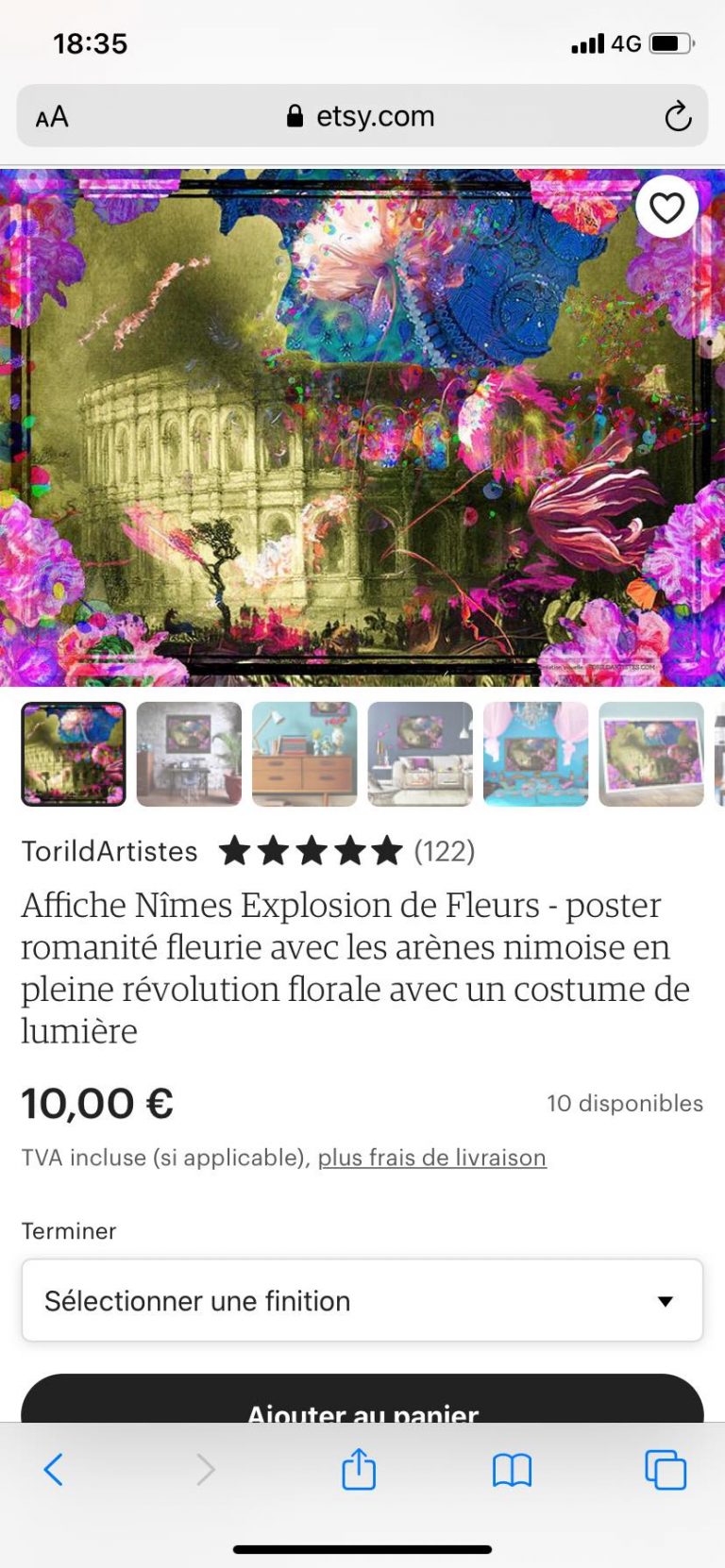
Task: Follow the plus frais de livraison link
Action: (x=431, y=1158)
